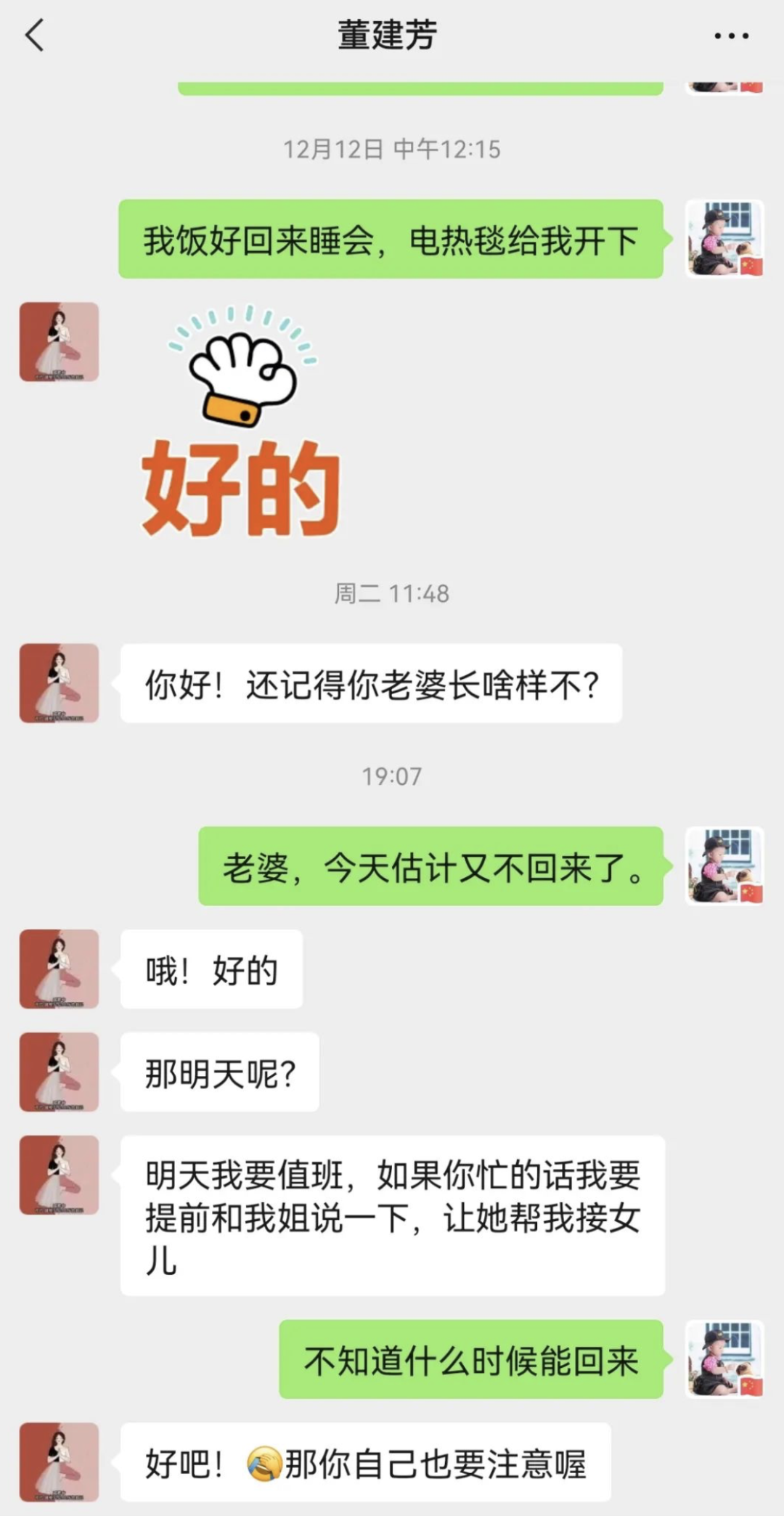Go back to the chat list
The width and height of the screenshot is (784, 1516).
[34, 35]
